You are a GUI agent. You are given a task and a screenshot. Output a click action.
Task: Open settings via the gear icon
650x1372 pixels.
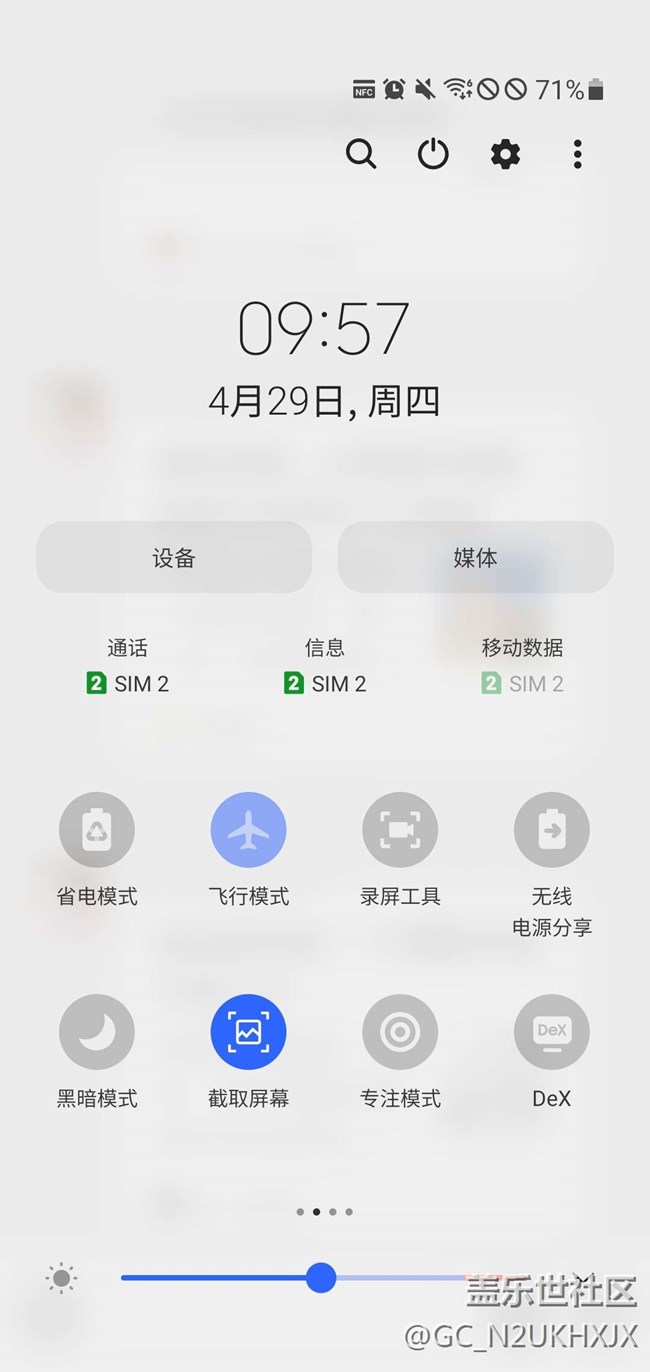click(x=505, y=154)
